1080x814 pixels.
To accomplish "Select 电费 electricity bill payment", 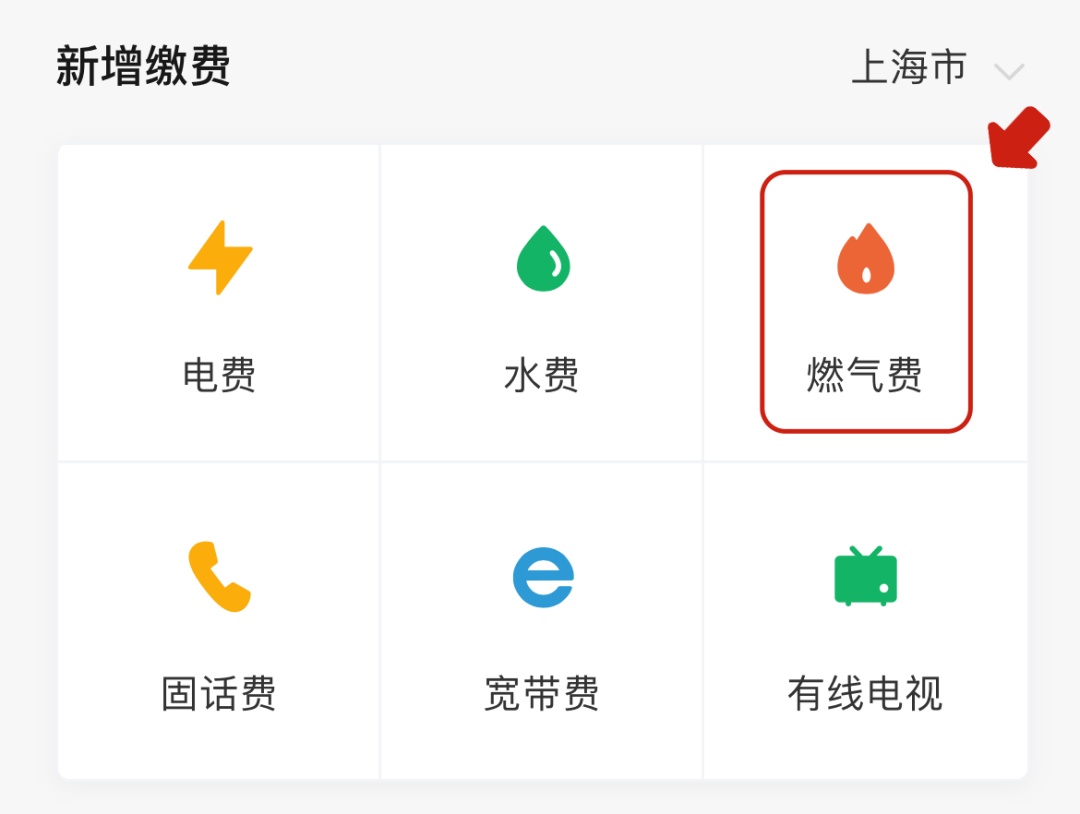I will click(219, 303).
